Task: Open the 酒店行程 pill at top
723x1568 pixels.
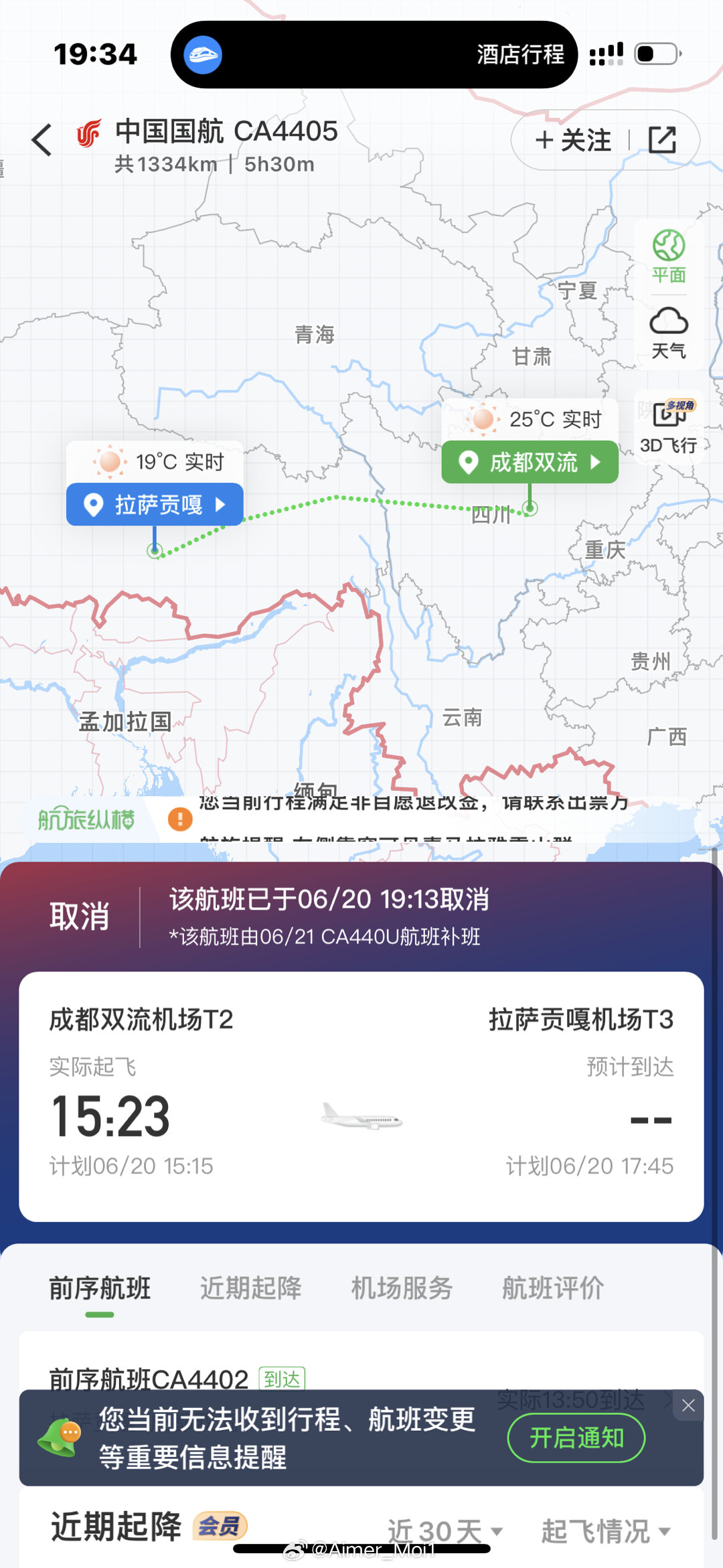Action: (x=374, y=54)
